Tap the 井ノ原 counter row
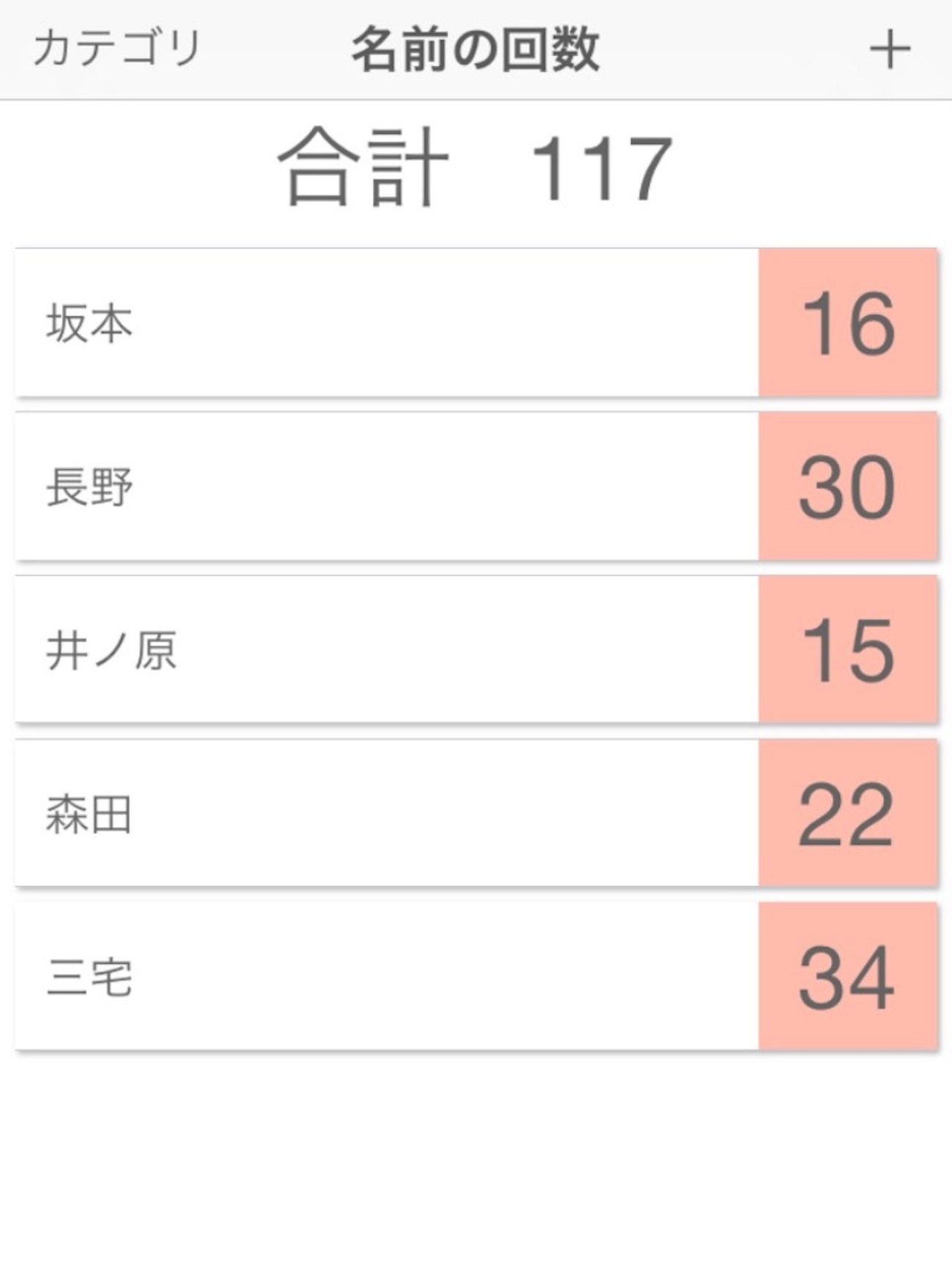The image size is (952, 1274). tap(387, 650)
